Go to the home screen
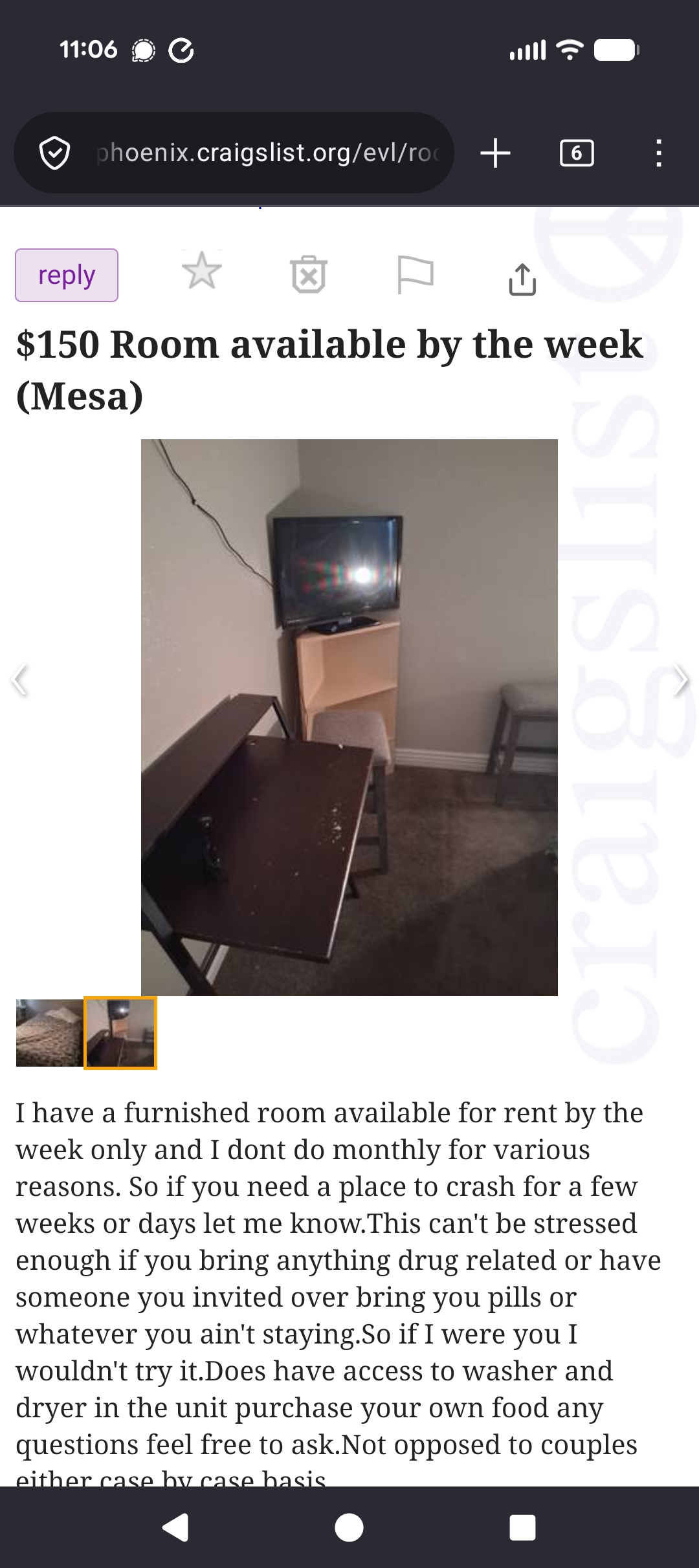 349,1528
